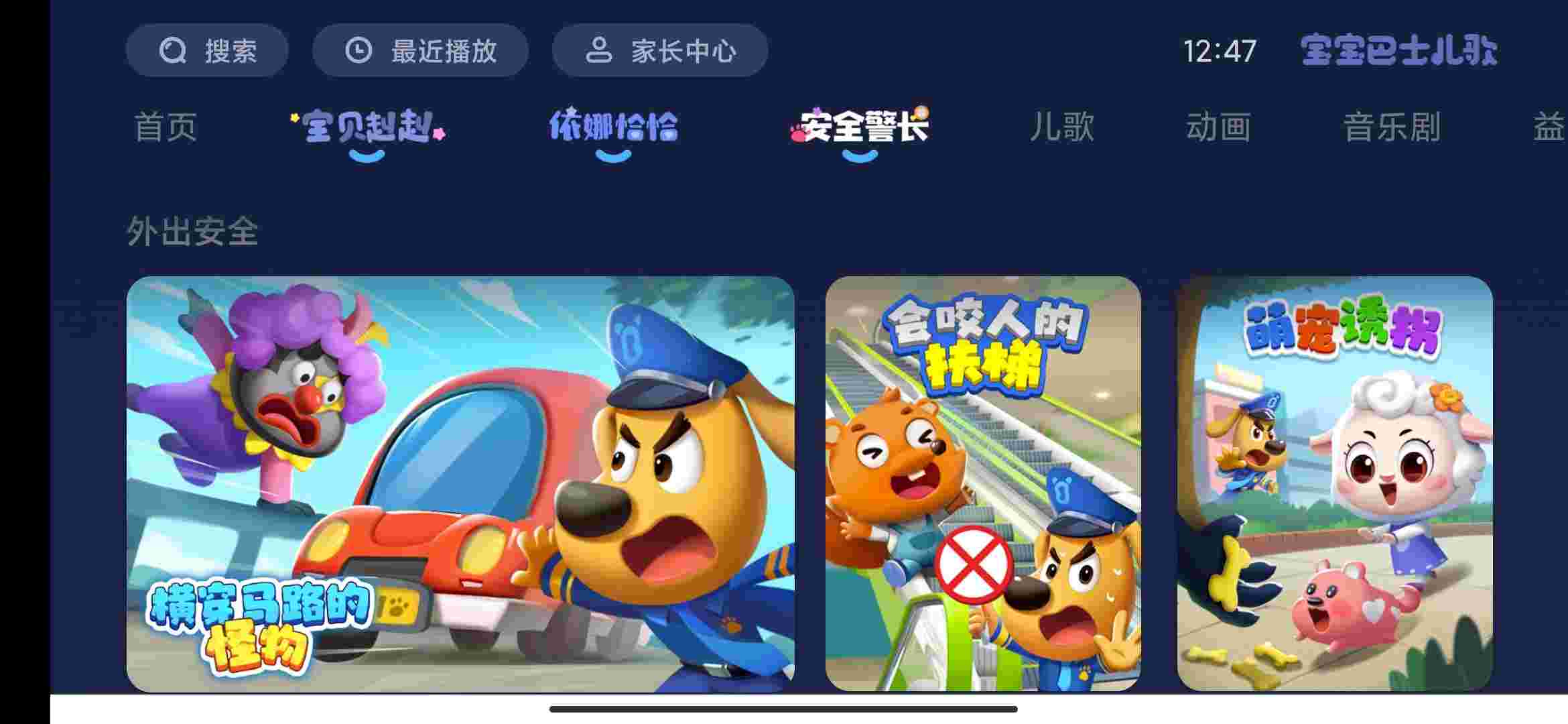Go to the 儿歌 tab
Image resolution: width=1568 pixels, height=724 pixels.
1061,127
